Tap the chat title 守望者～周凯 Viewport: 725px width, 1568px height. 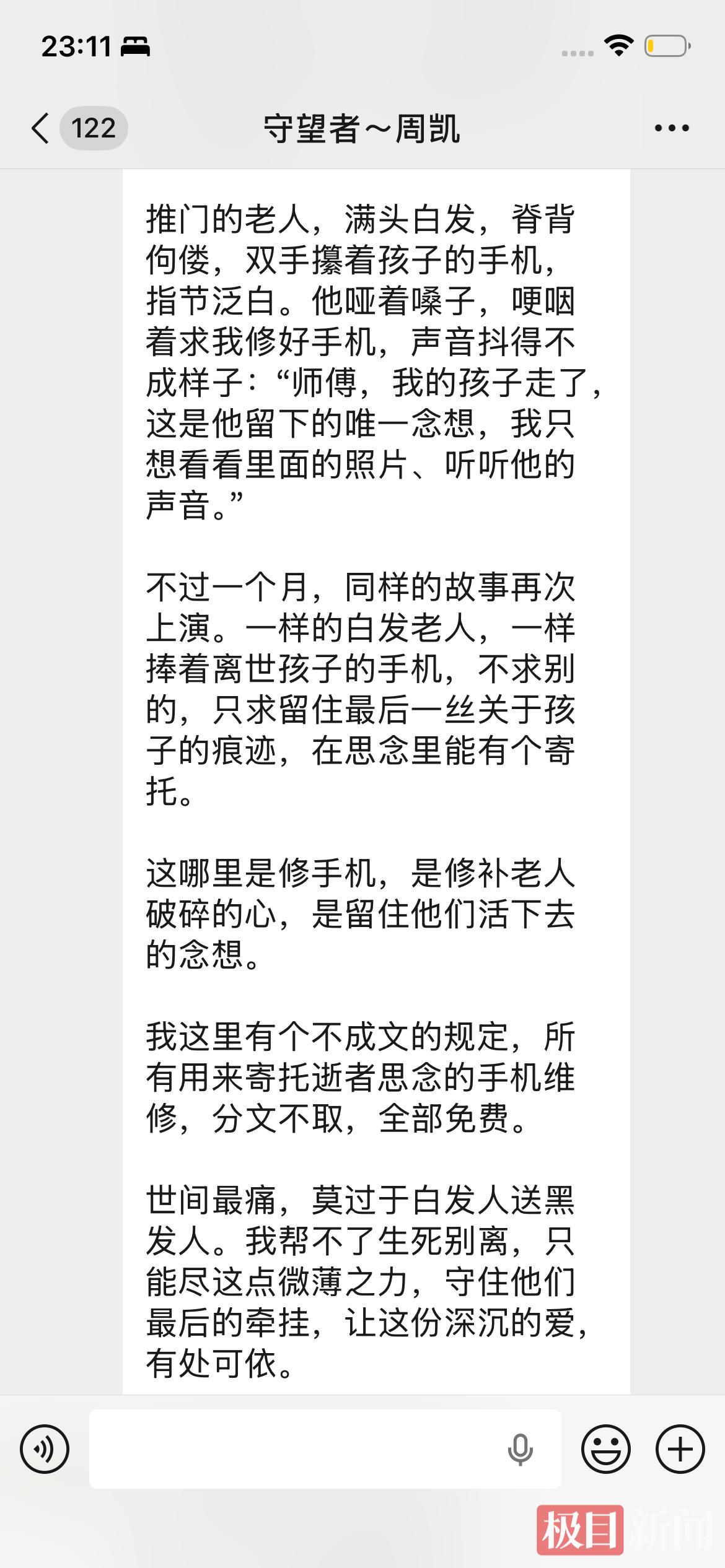pyautogui.click(x=362, y=128)
